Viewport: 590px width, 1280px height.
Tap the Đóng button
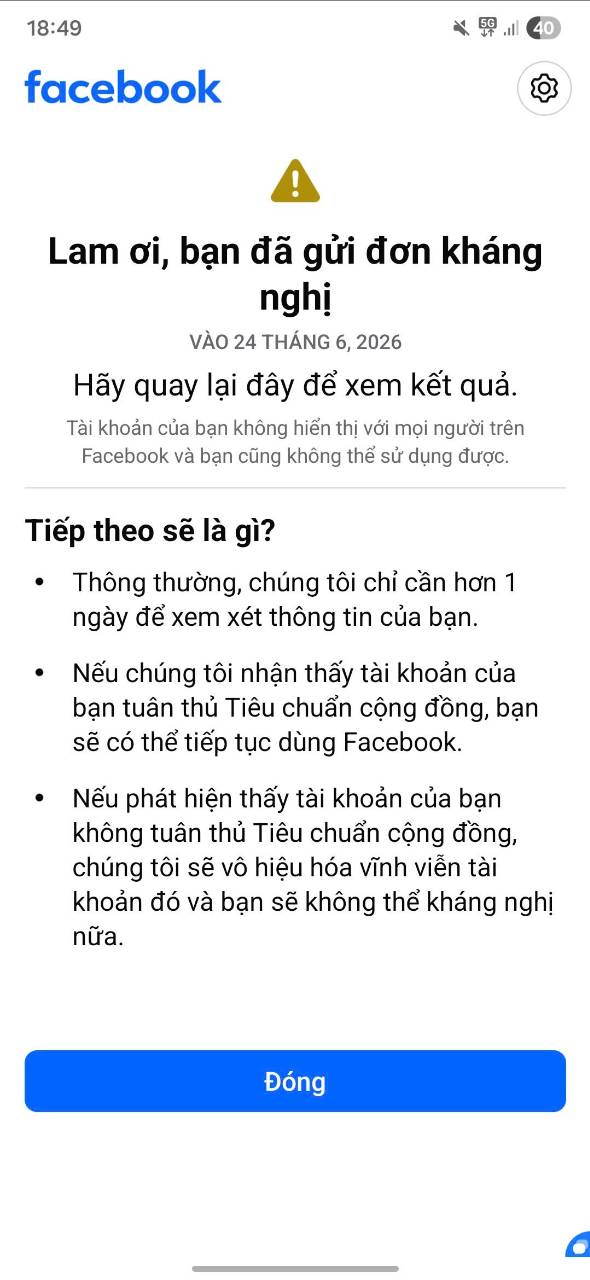(x=295, y=1081)
